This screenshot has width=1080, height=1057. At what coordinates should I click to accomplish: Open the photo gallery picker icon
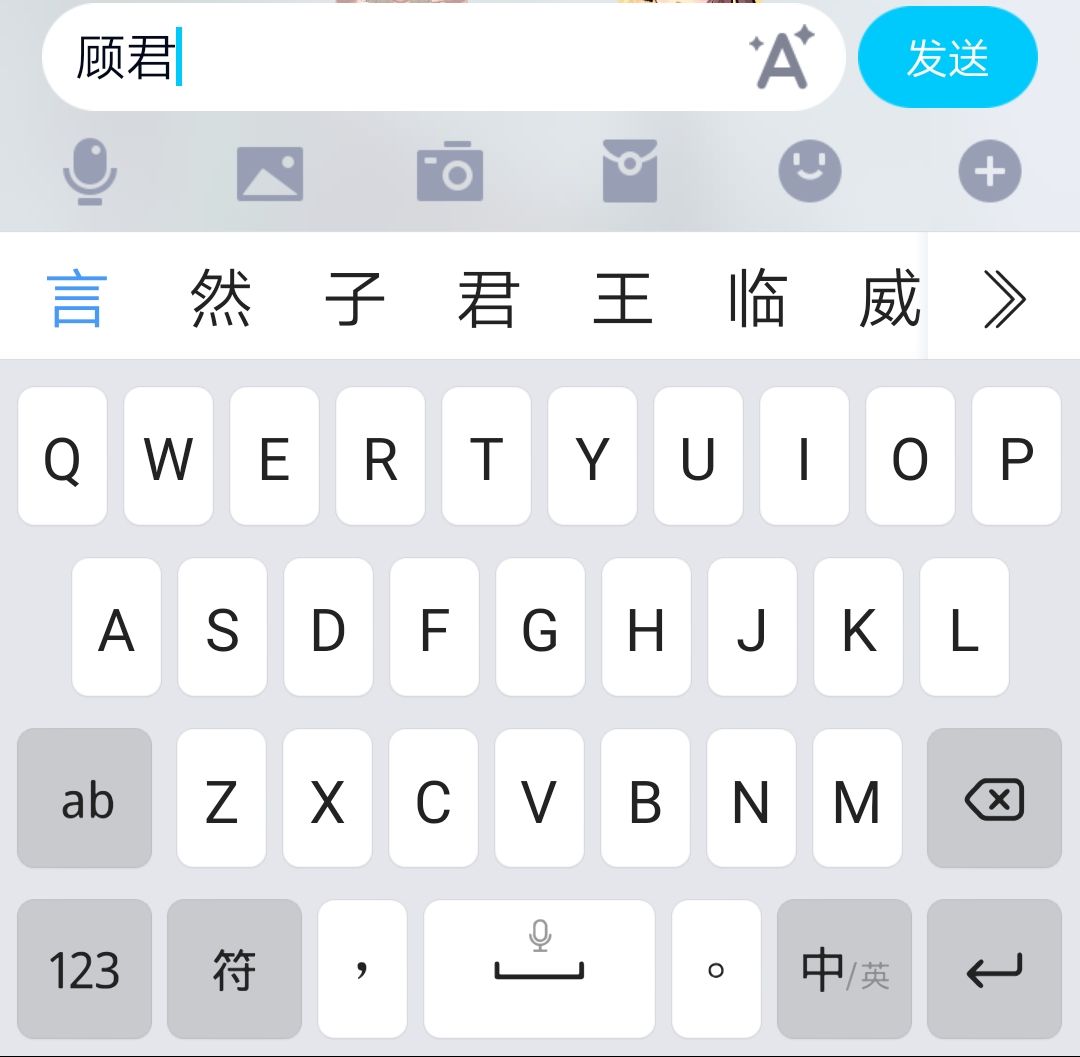[270, 172]
